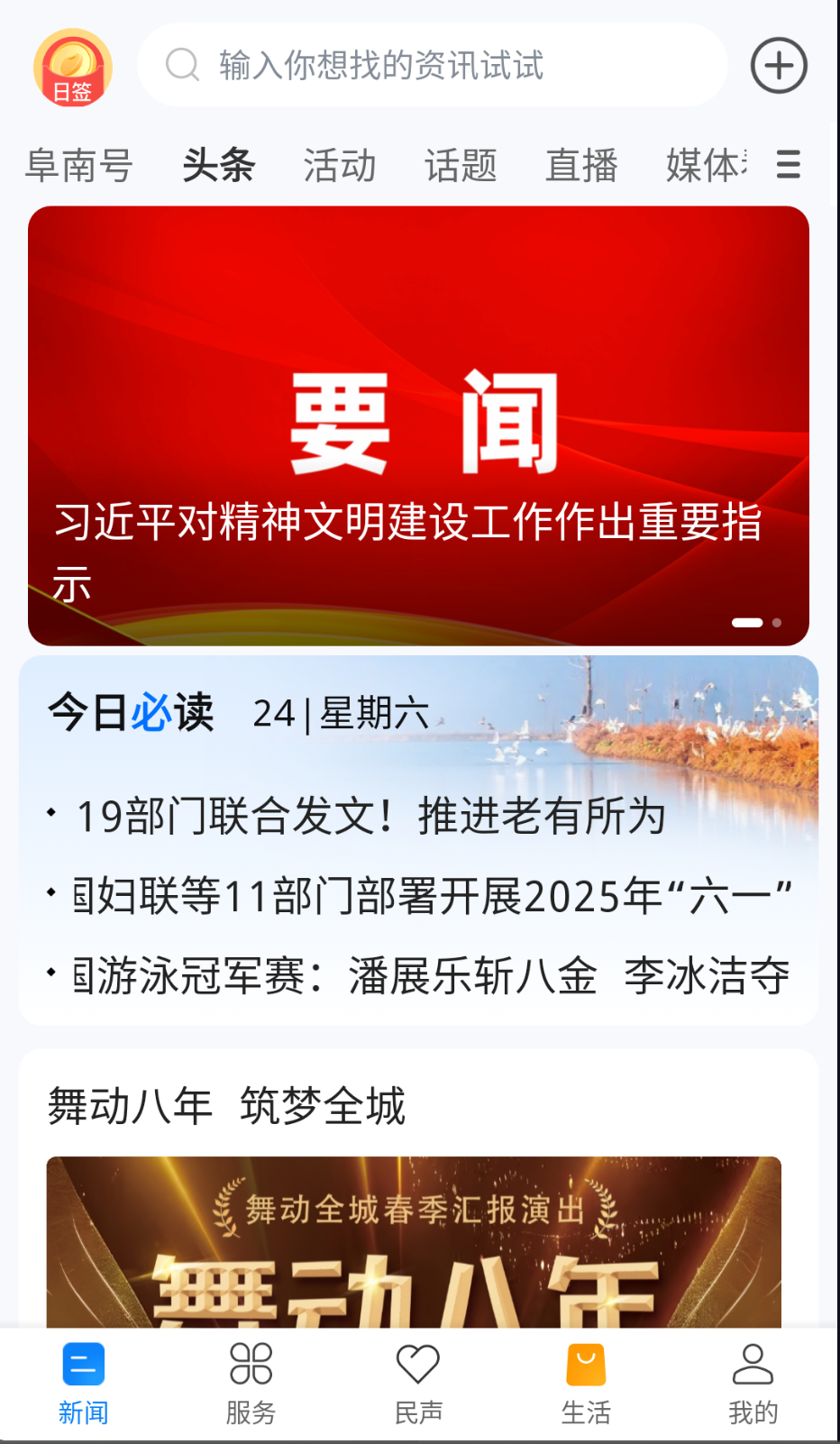Open the 直播 tab
The height and width of the screenshot is (1444, 840).
(581, 166)
